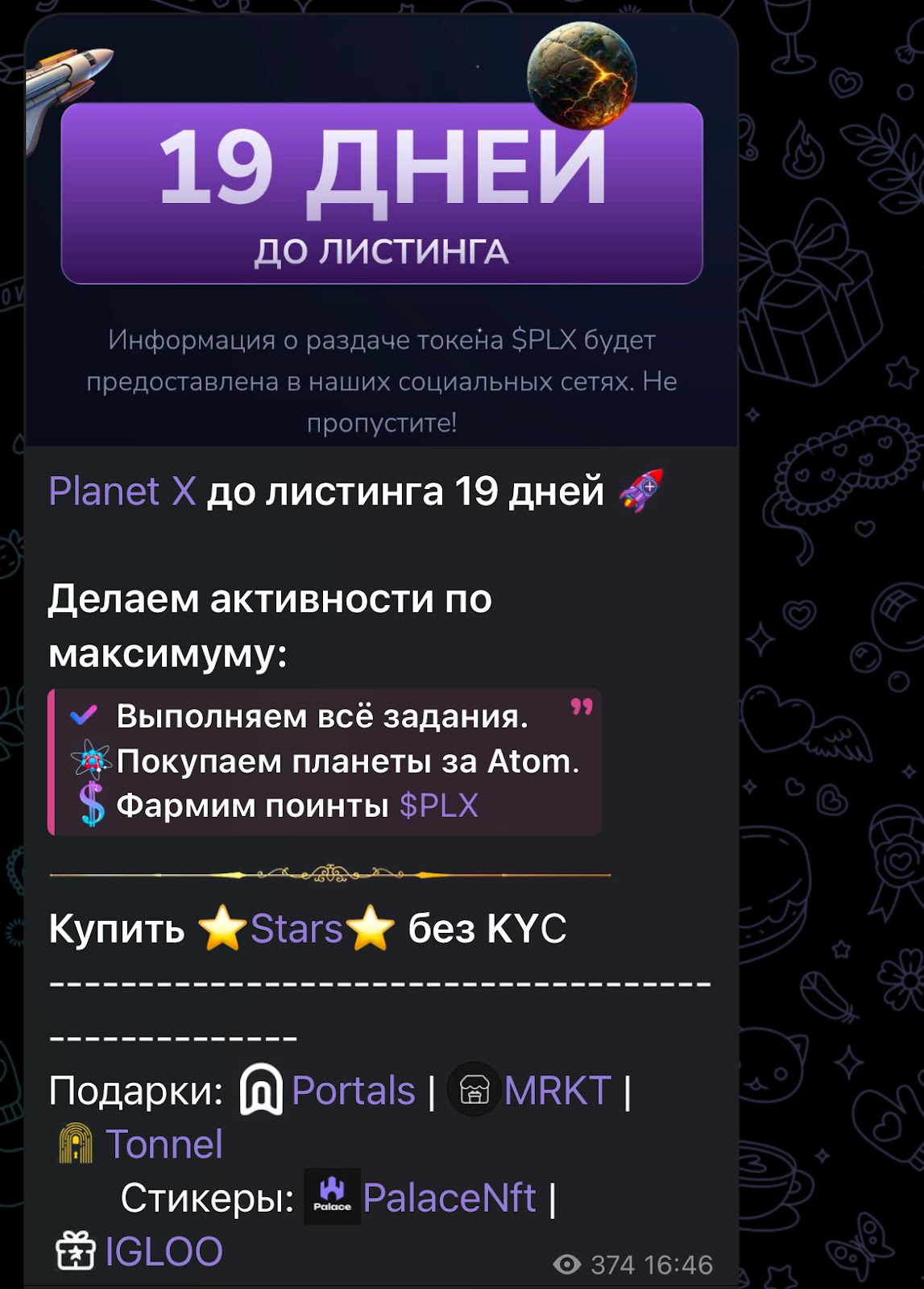Open the PalaceNft stickers link
The height and width of the screenshot is (1289, 924).
click(449, 1198)
